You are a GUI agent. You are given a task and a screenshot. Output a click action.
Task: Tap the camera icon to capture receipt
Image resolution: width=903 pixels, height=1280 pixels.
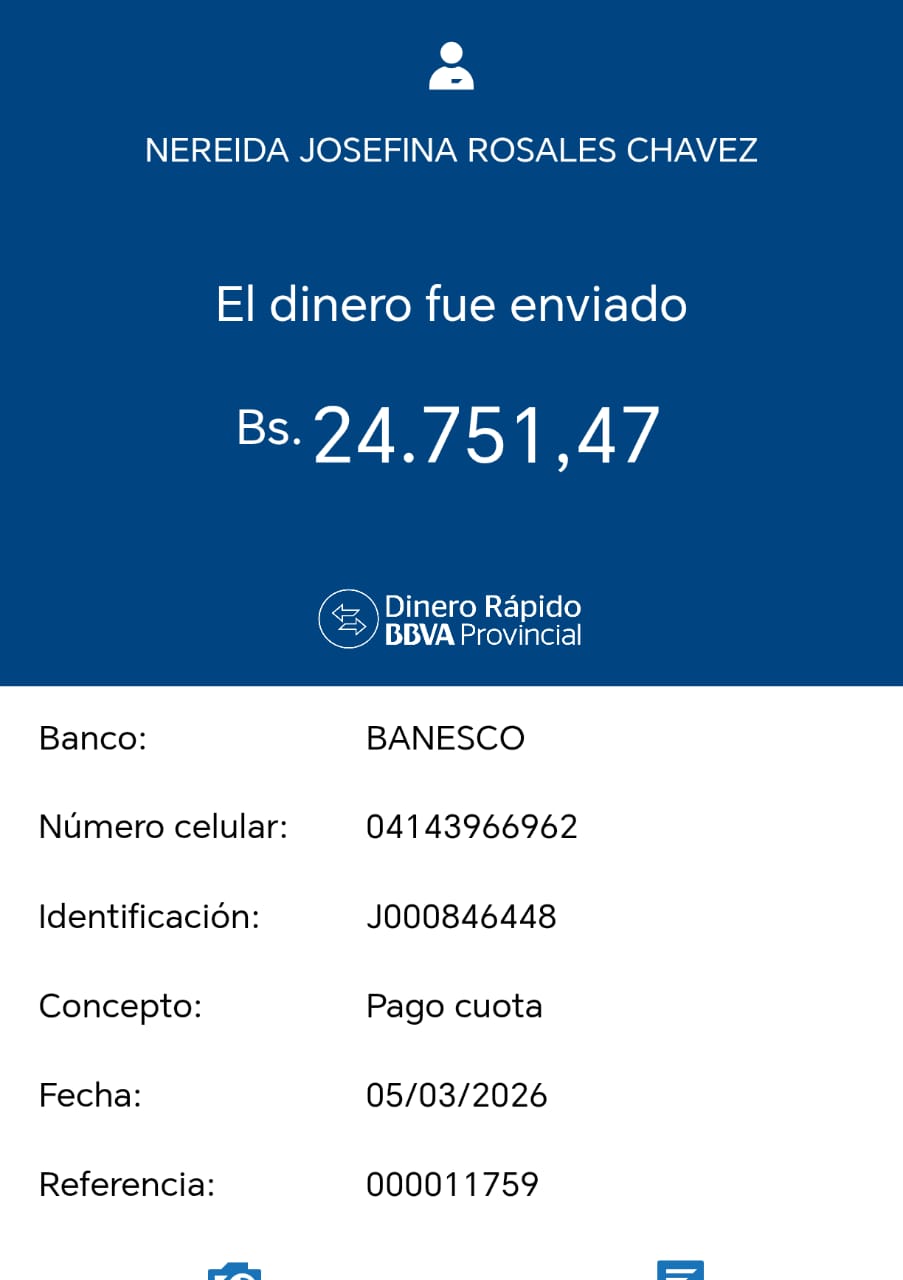point(234,1271)
